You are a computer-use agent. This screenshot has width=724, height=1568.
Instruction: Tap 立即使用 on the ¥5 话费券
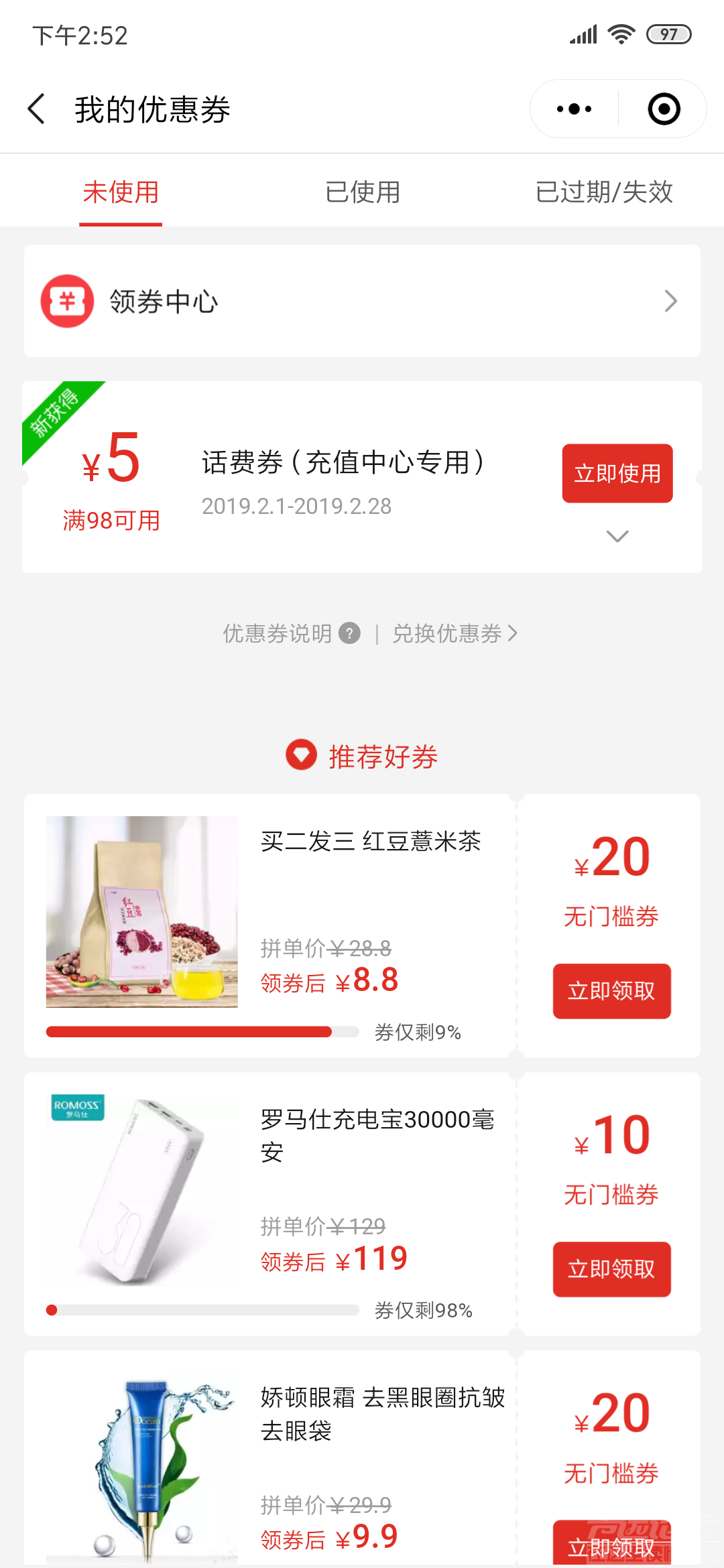(x=617, y=473)
